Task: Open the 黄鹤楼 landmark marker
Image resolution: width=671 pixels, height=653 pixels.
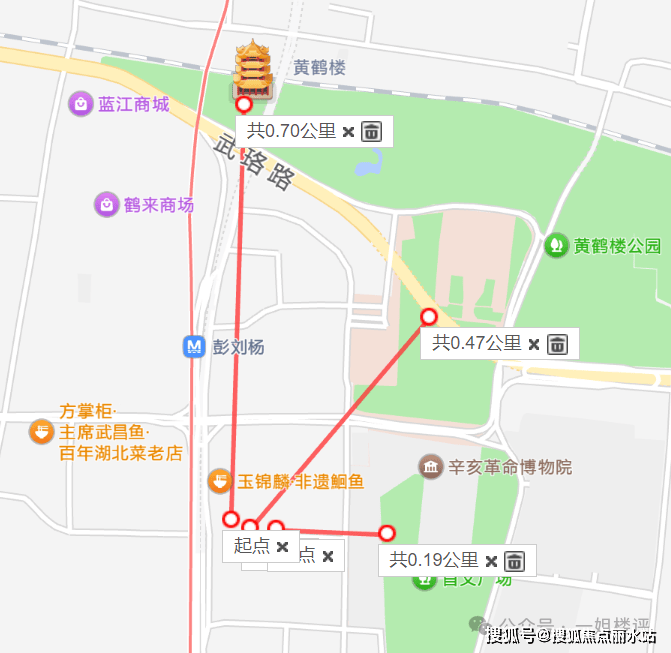Action: (x=252, y=70)
